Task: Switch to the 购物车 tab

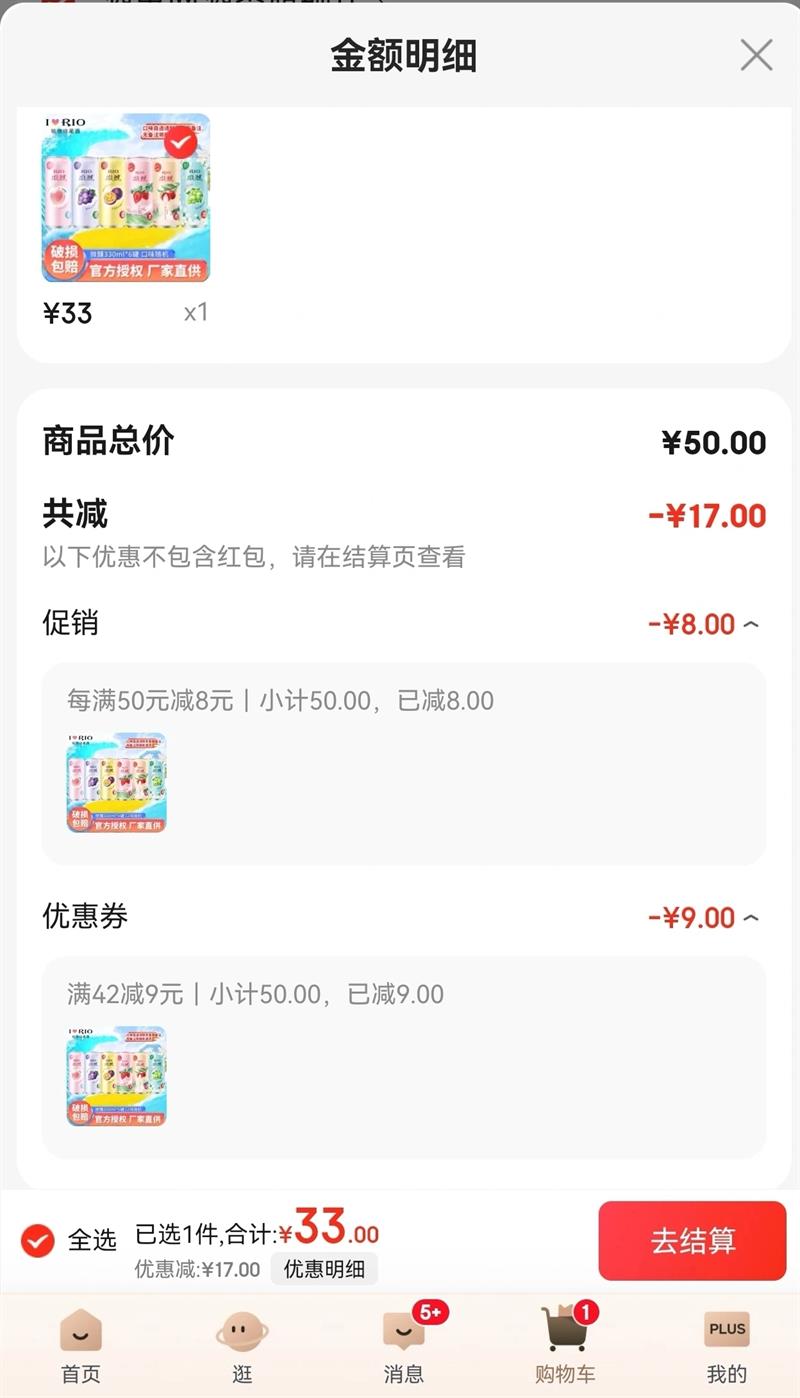Action: [565, 1346]
